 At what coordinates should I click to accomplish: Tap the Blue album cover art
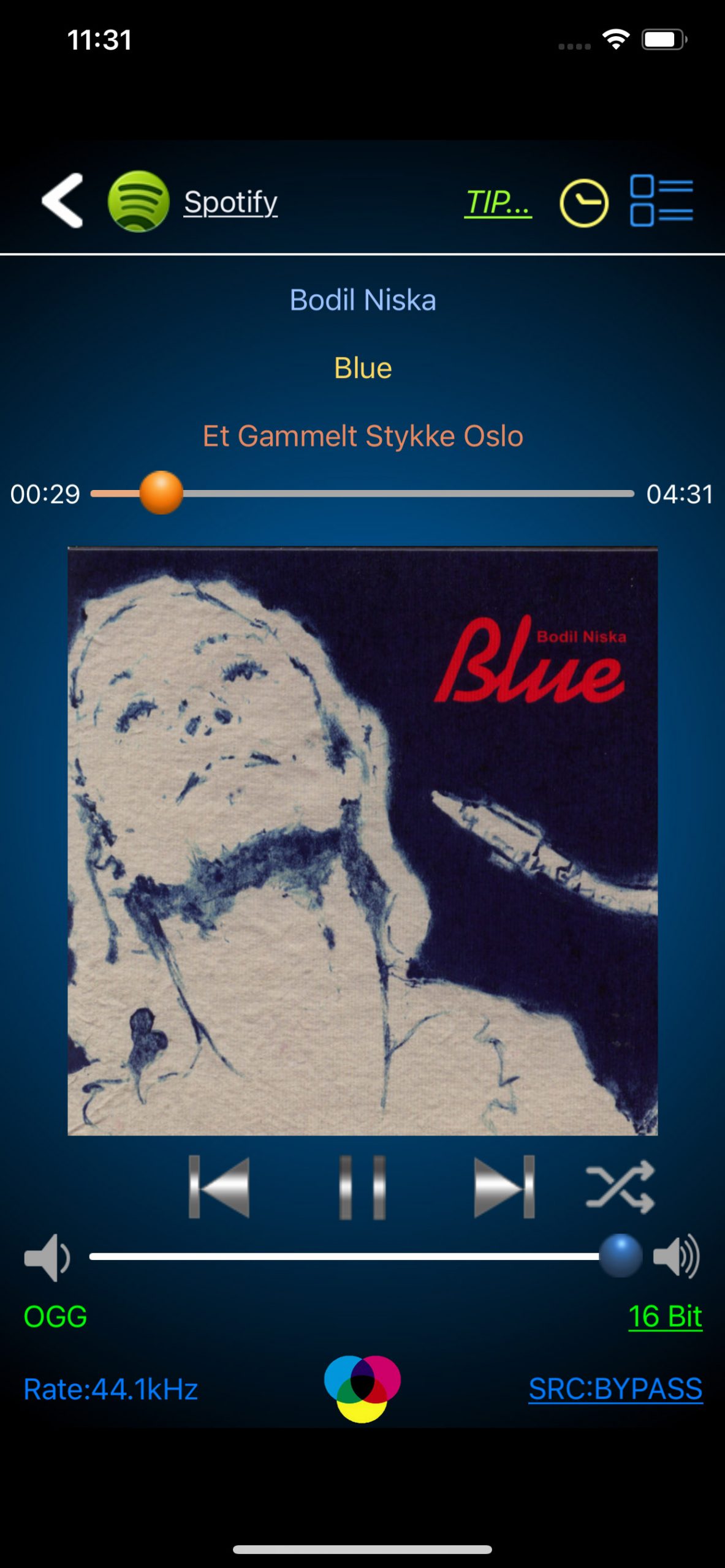point(362,841)
